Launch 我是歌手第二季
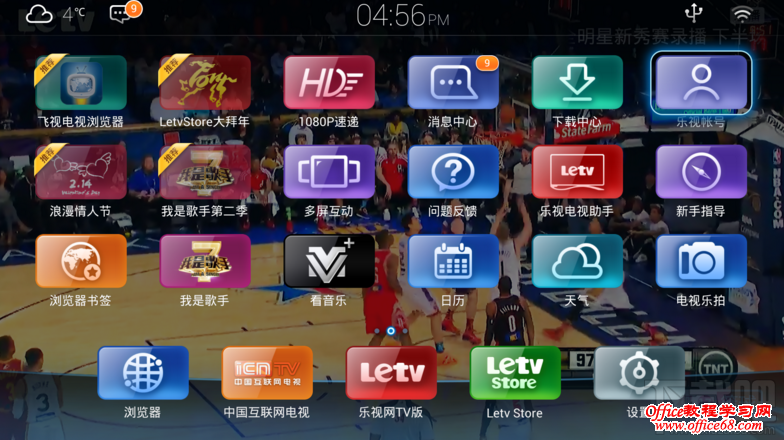This screenshot has height=440, width=784. (205, 172)
